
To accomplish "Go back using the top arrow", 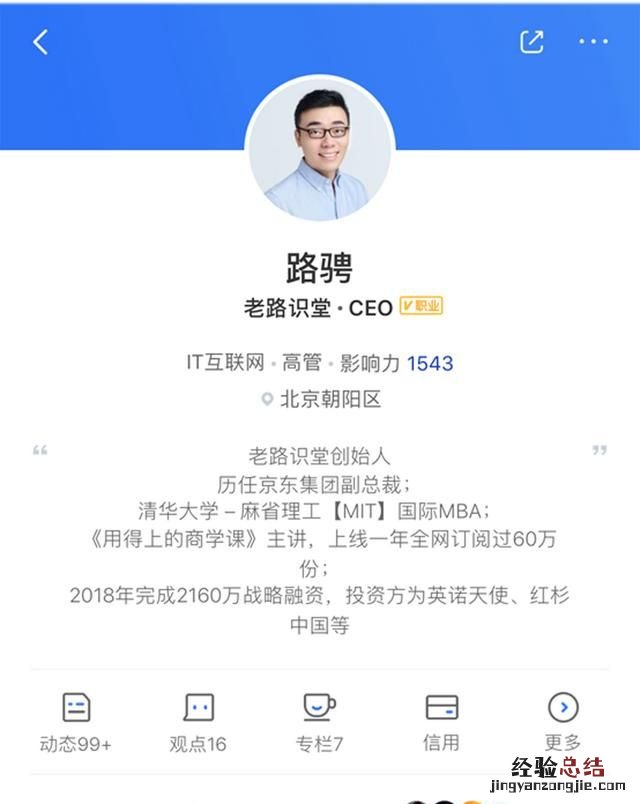I will (41, 42).
